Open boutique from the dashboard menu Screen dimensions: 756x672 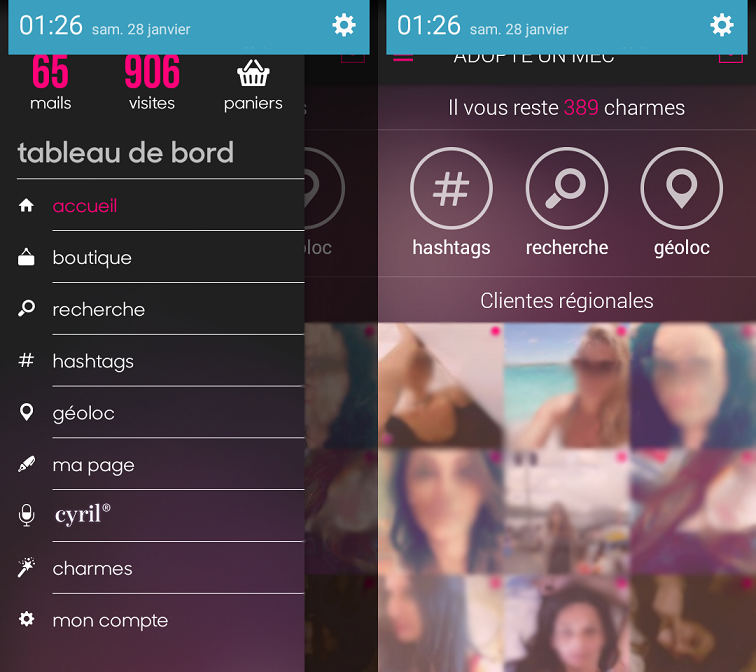click(x=92, y=258)
